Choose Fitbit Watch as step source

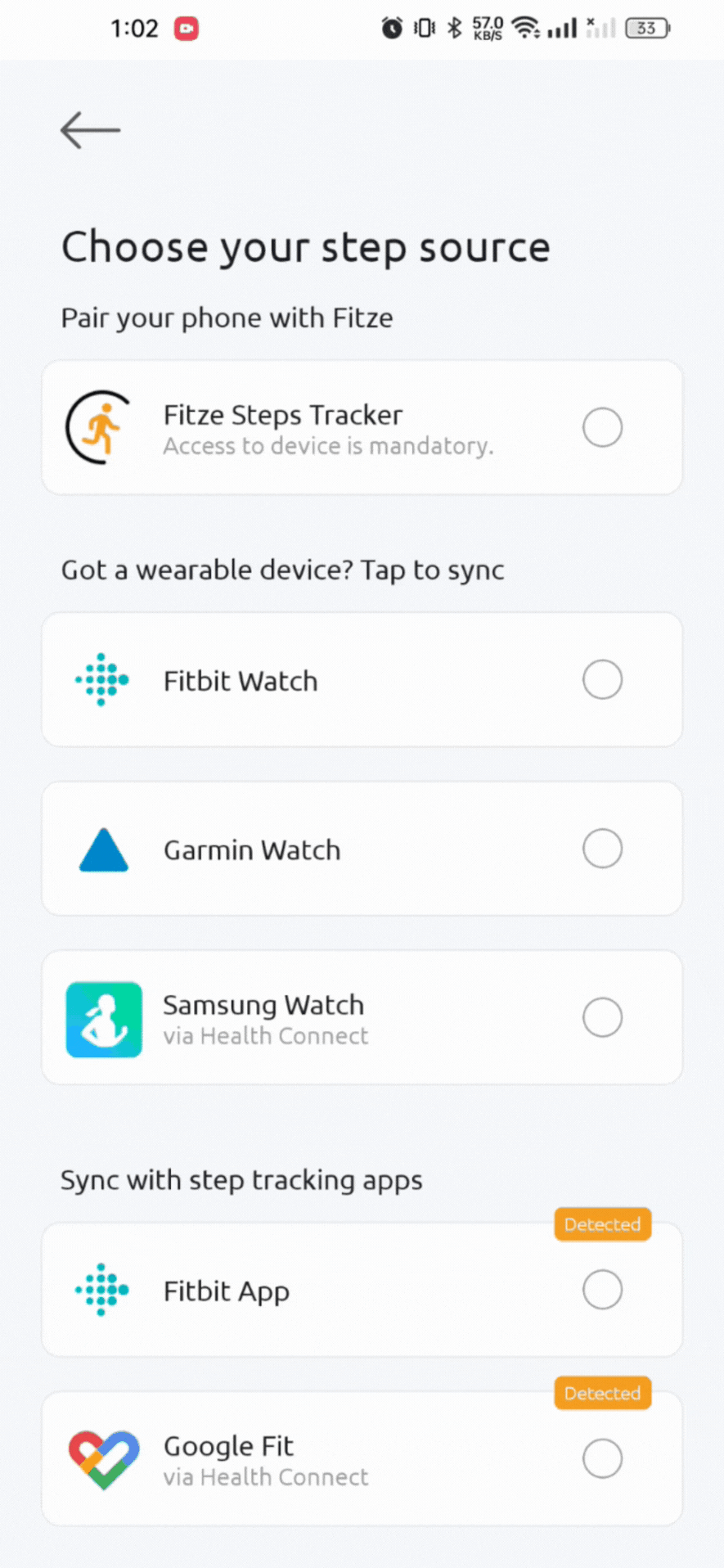click(602, 679)
